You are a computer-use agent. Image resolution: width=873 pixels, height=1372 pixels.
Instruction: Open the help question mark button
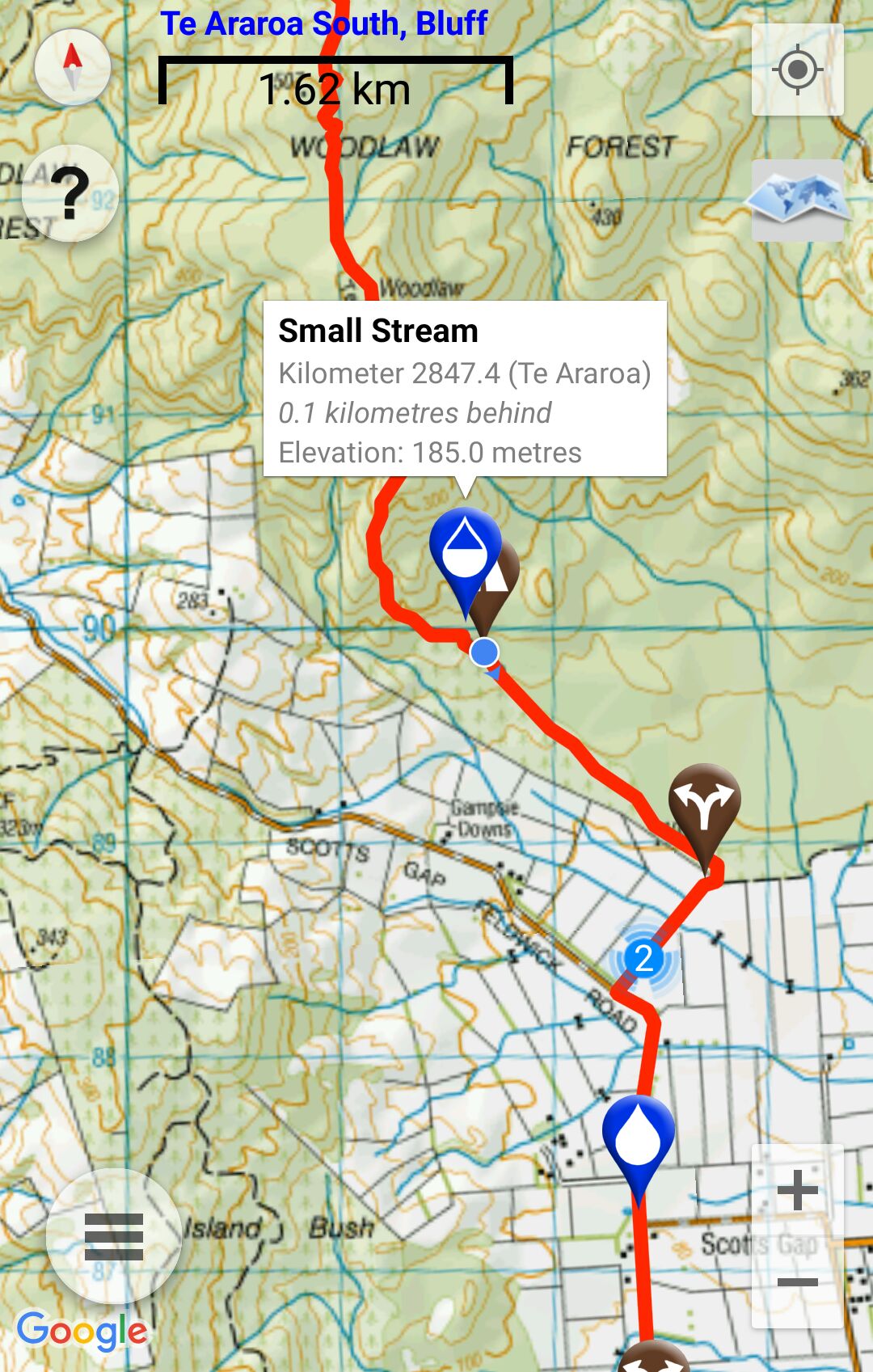click(71, 193)
